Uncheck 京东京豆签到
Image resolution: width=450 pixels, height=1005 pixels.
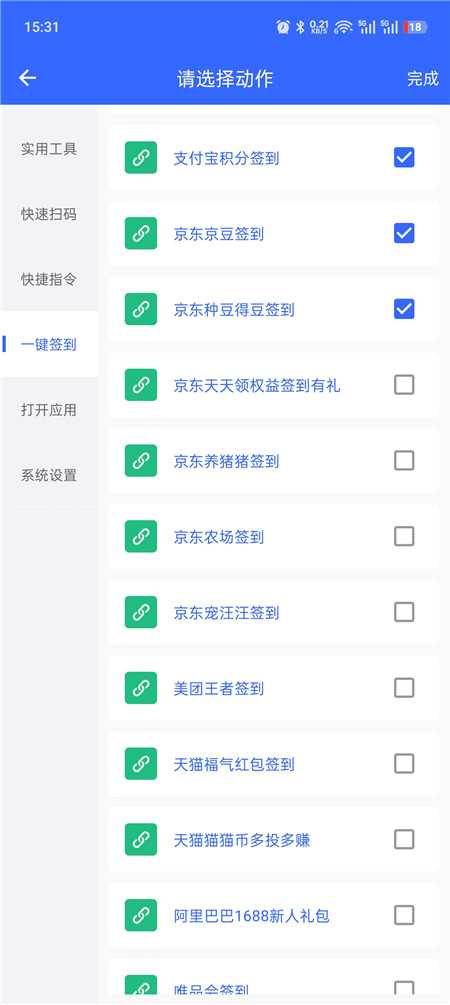click(x=404, y=233)
